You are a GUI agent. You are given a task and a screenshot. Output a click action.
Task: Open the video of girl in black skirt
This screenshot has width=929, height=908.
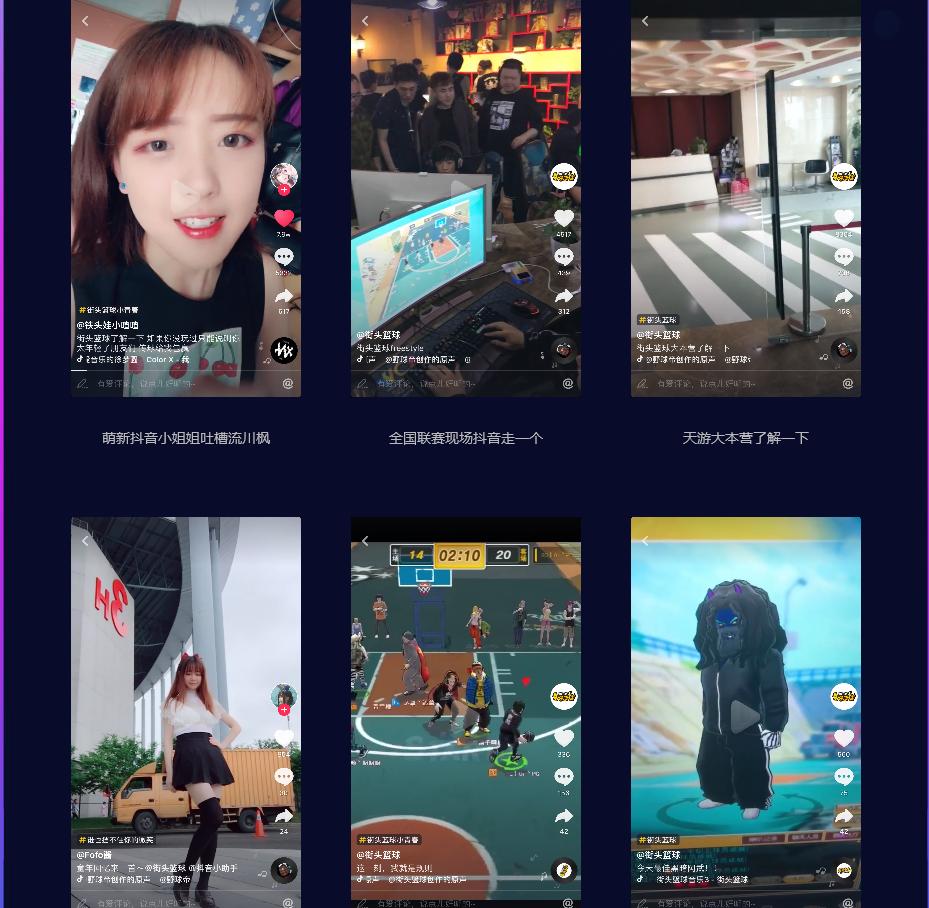[185, 712]
